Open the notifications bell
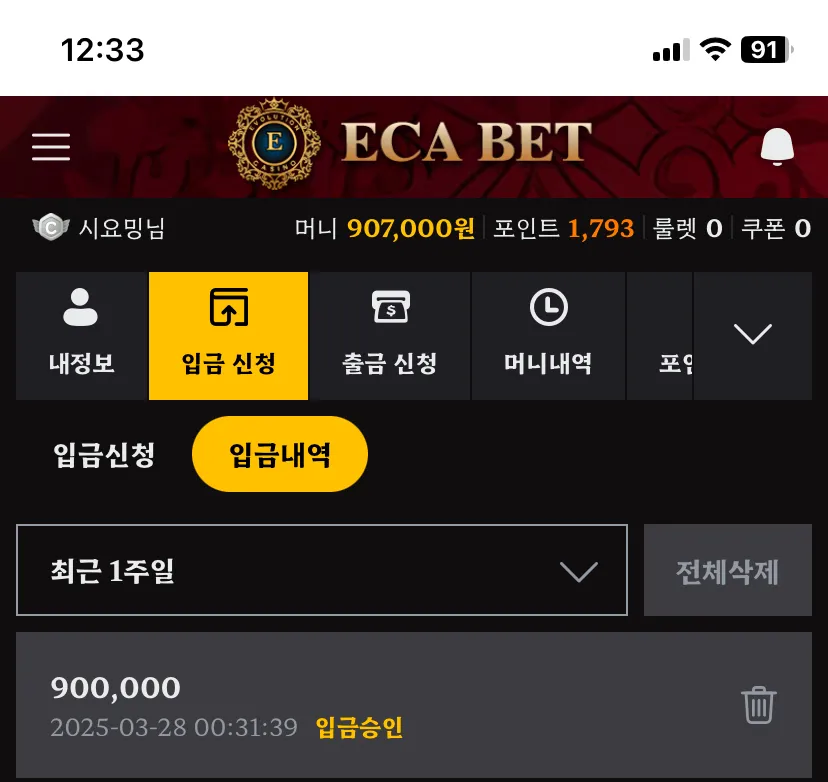 [777, 146]
